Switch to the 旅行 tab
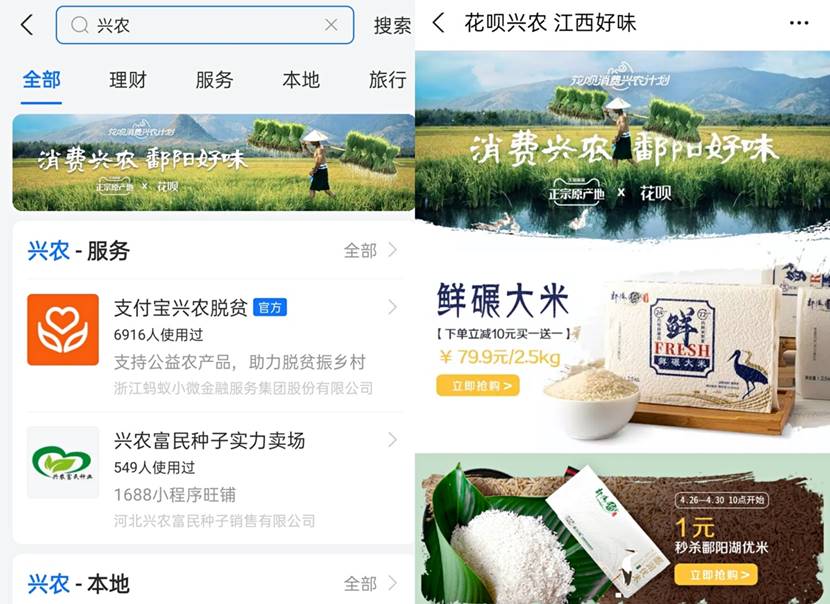 (x=387, y=80)
